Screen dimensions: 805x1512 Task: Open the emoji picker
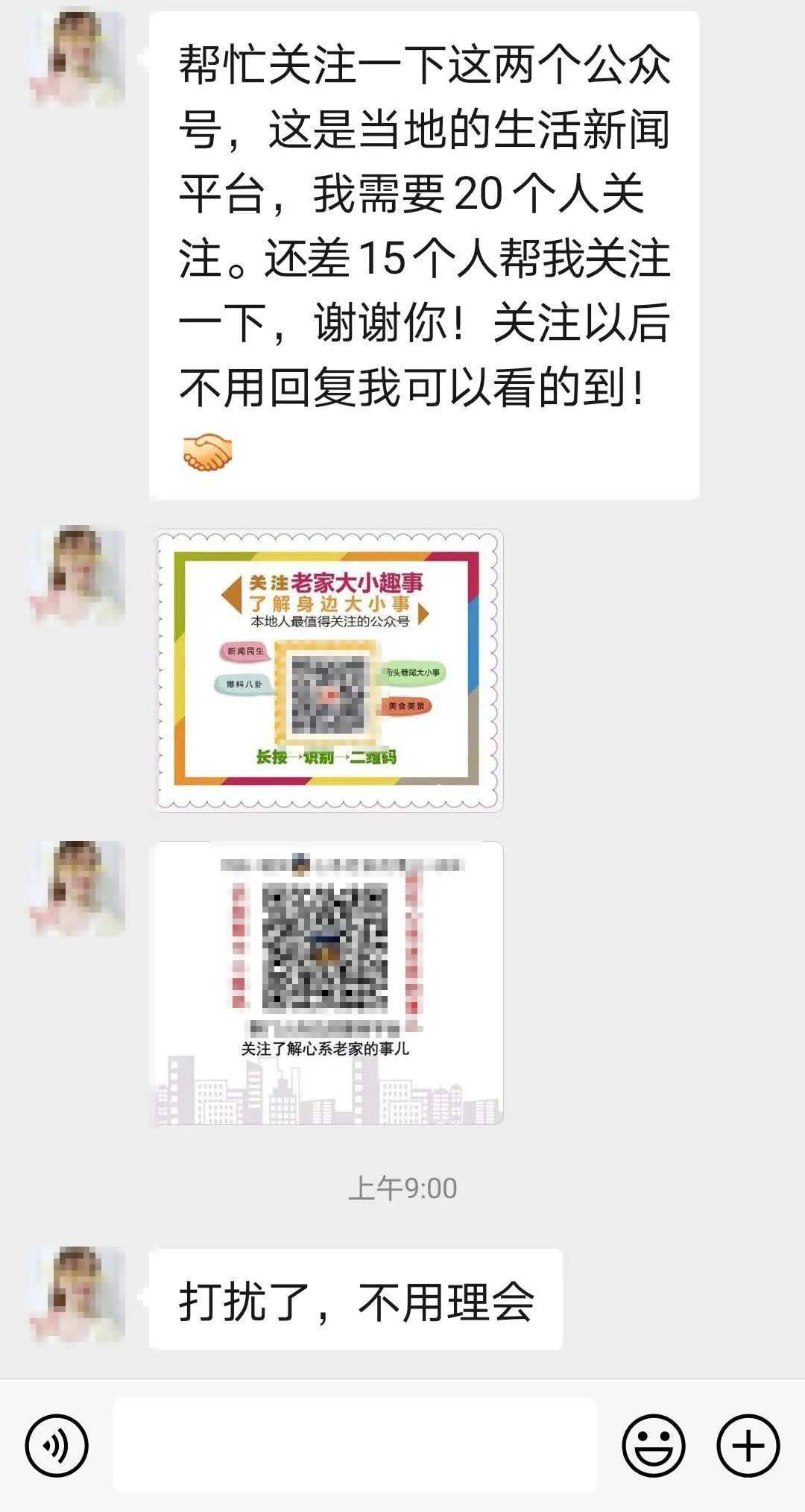(654, 1445)
